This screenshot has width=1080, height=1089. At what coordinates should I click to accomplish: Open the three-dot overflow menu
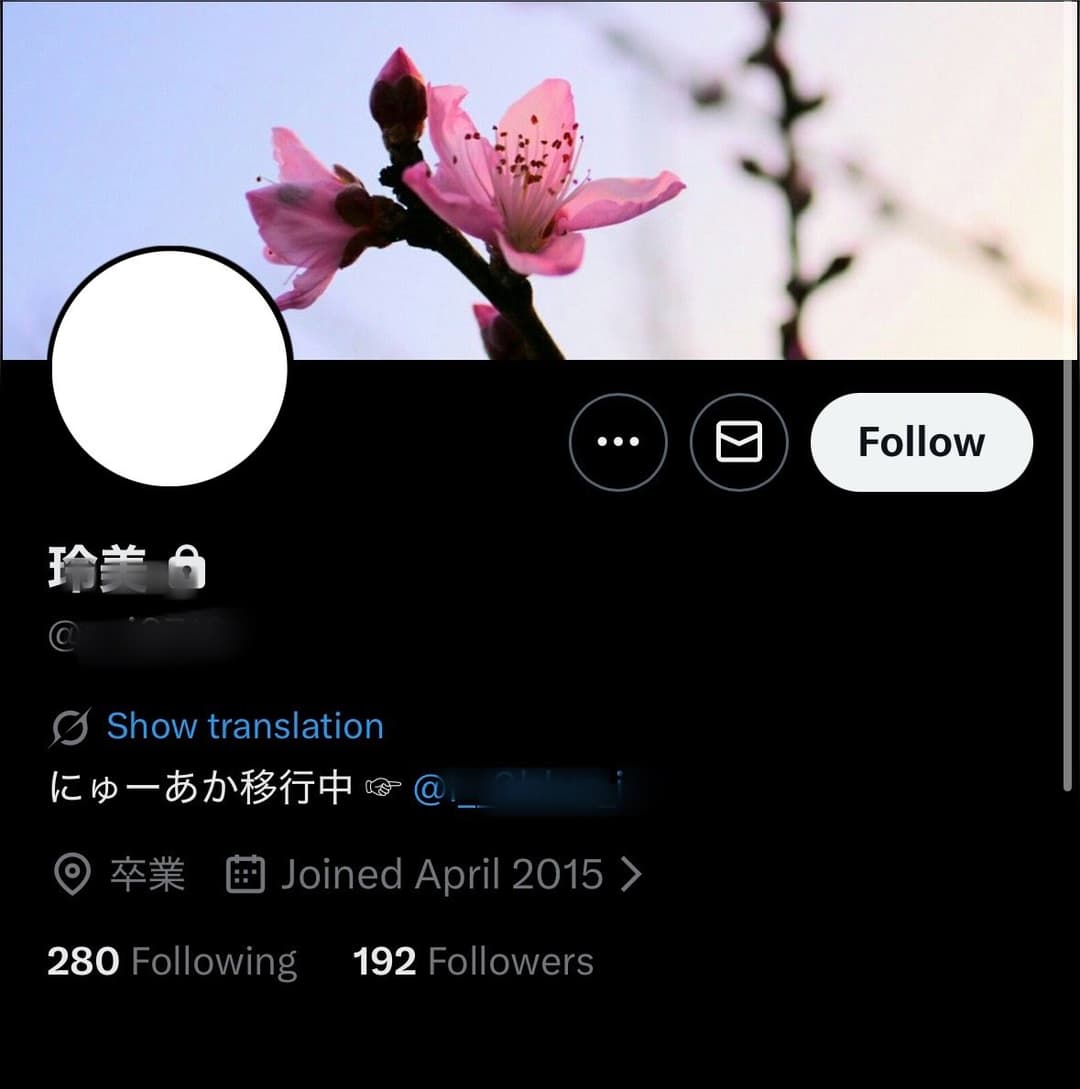[x=618, y=442]
